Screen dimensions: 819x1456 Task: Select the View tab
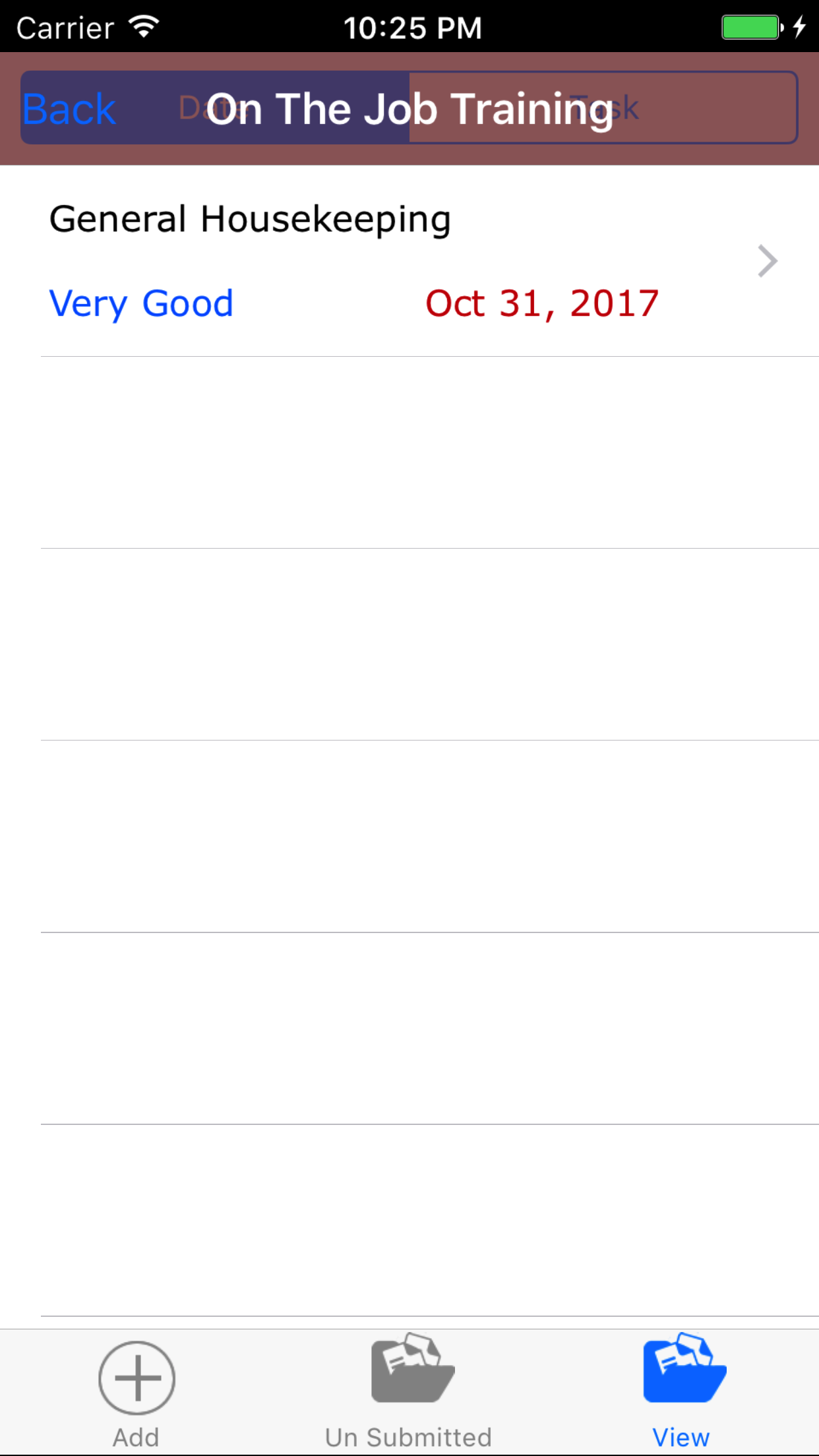click(x=681, y=1393)
